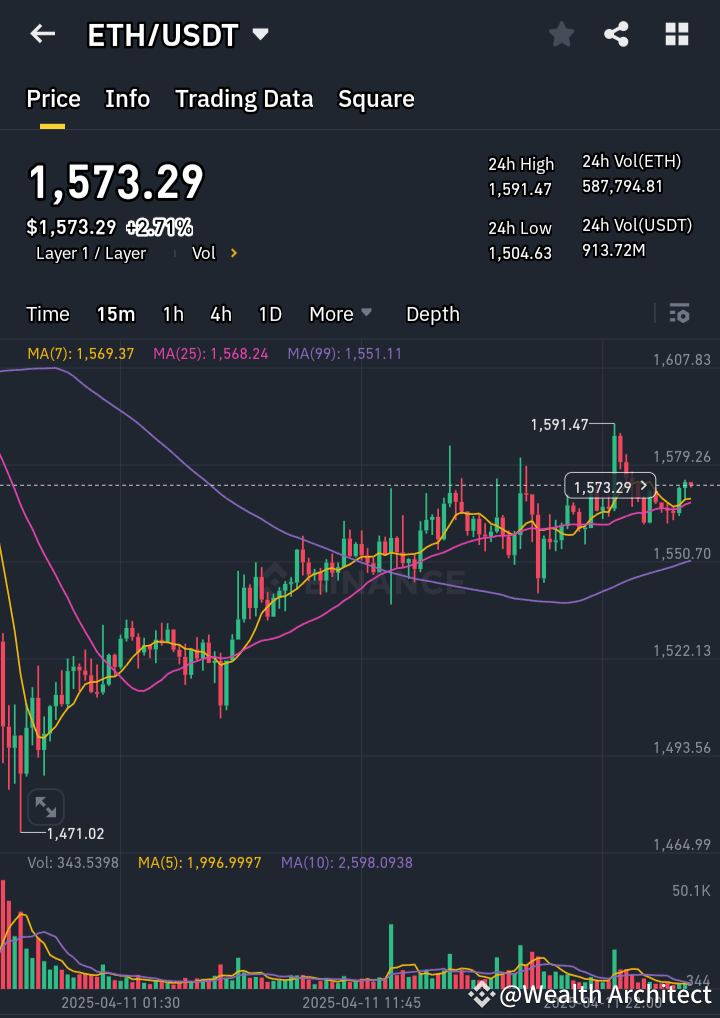720x1018 pixels.
Task: Expand the More timeframes dropdown
Action: 340,313
